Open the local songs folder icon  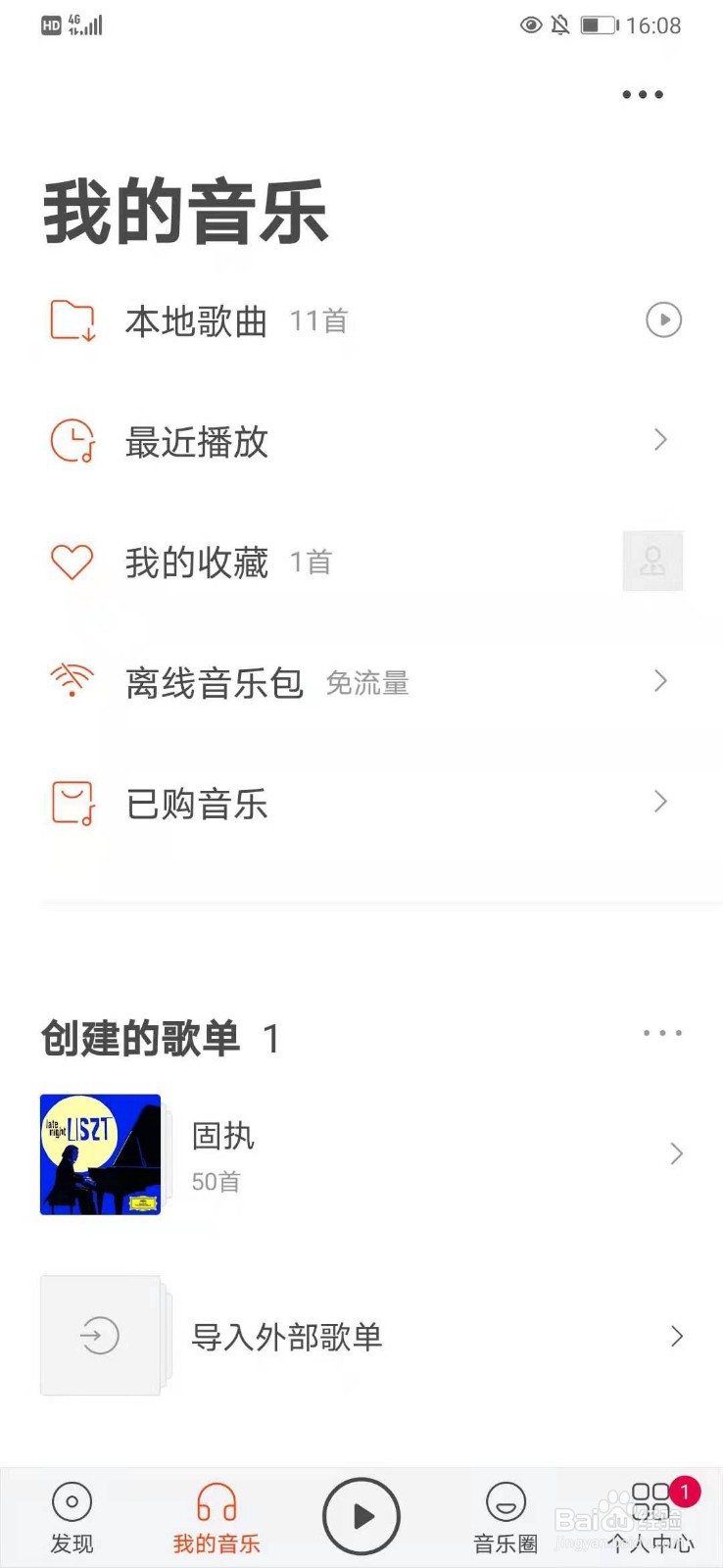coord(72,320)
